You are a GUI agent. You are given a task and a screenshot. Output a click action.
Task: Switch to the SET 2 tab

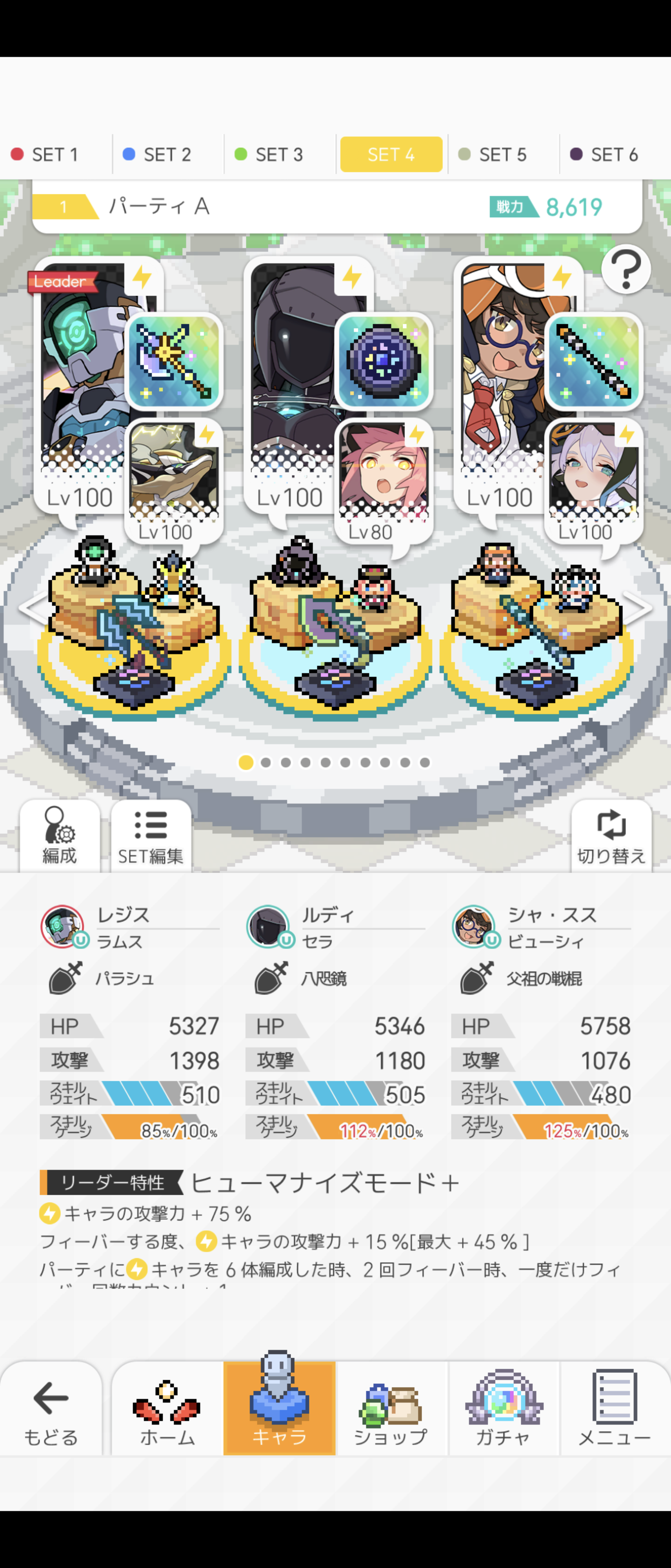158,155
